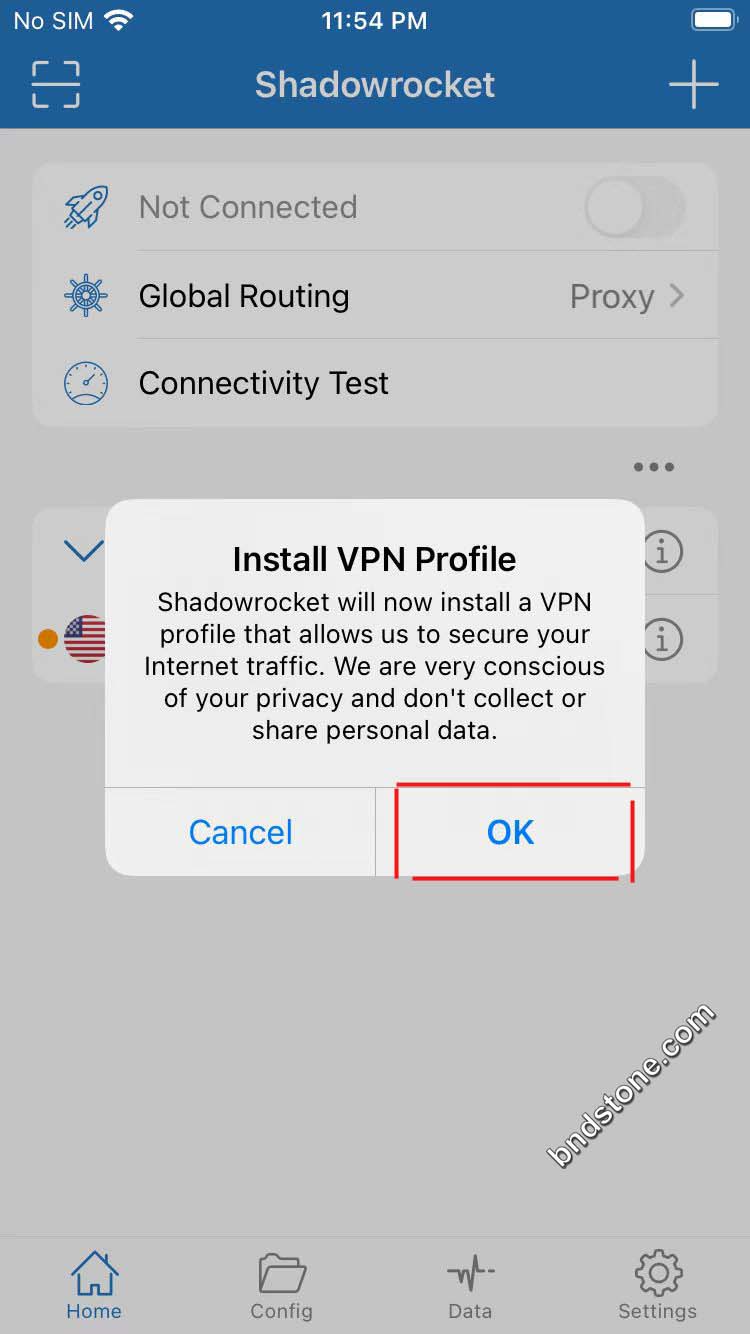Run the Connectivity Test
This screenshot has width=750, height=1334.
pos(375,383)
